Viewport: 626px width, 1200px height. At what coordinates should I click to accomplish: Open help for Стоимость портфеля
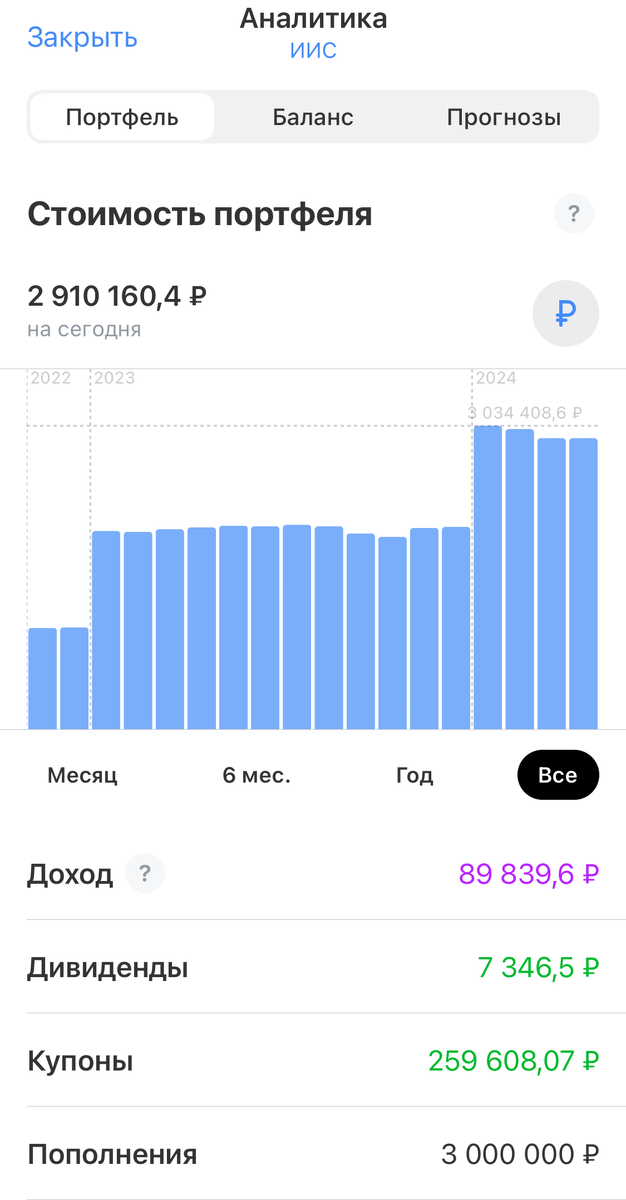(x=574, y=214)
